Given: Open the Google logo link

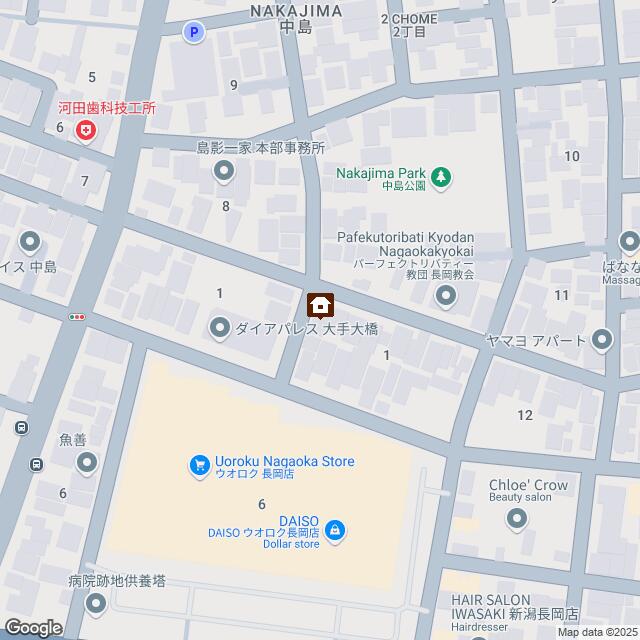Looking at the screenshot, I should coord(32,627).
